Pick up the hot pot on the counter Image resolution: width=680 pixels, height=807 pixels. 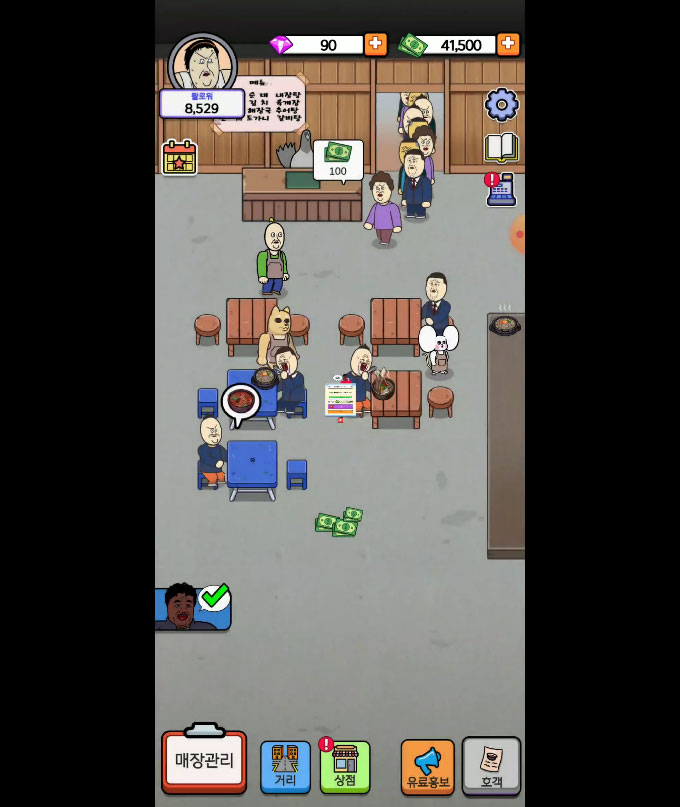click(505, 325)
